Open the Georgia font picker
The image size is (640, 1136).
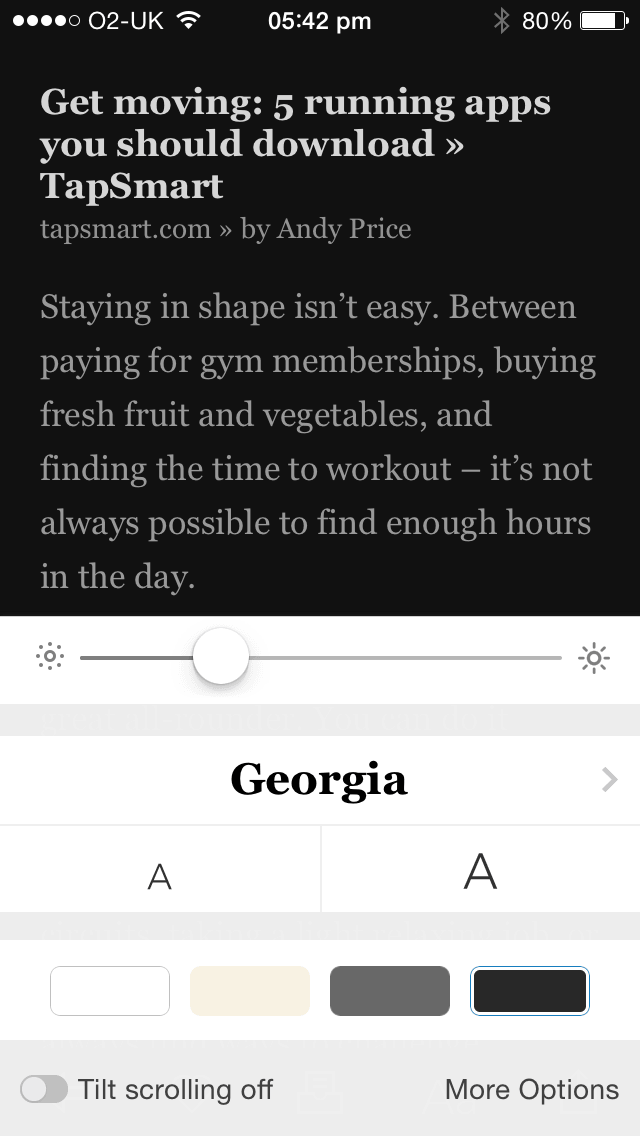[320, 780]
